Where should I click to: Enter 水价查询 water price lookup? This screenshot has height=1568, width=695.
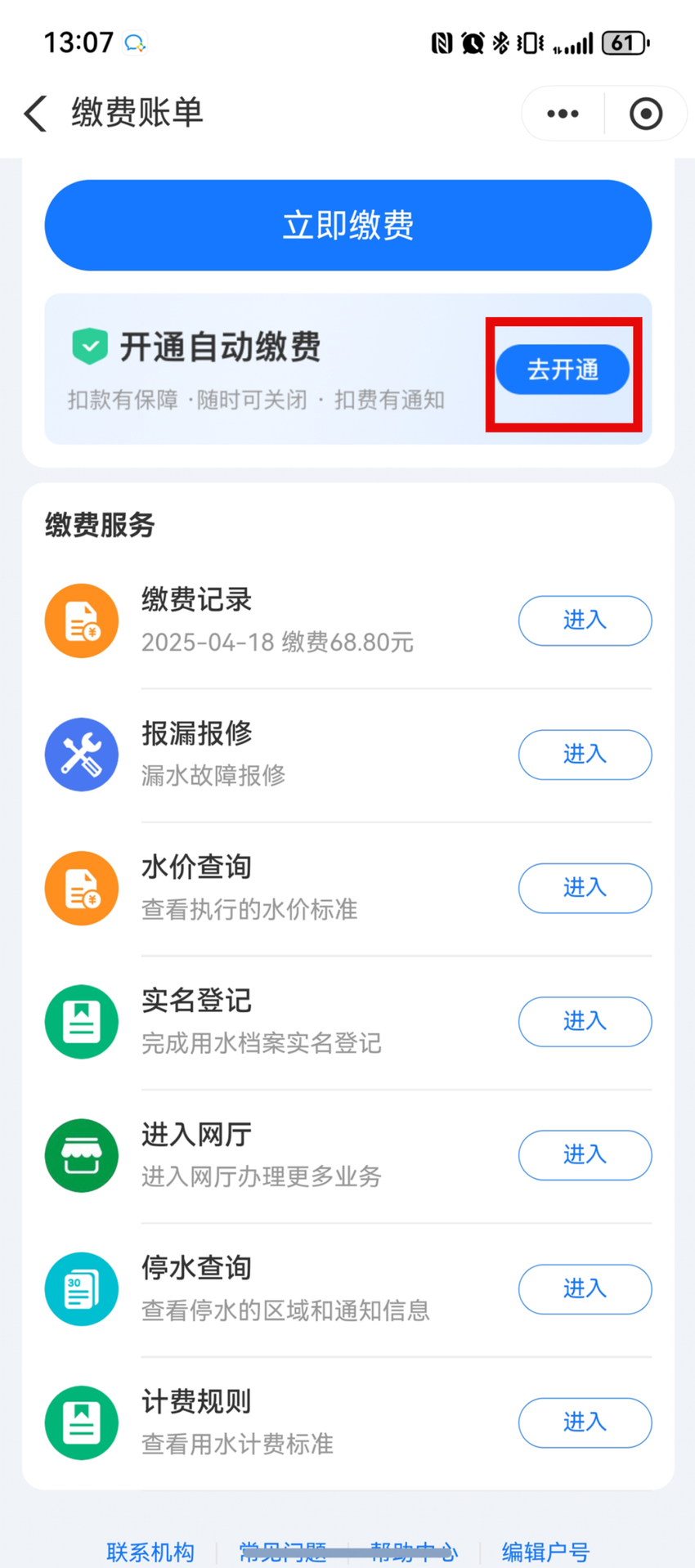585,888
